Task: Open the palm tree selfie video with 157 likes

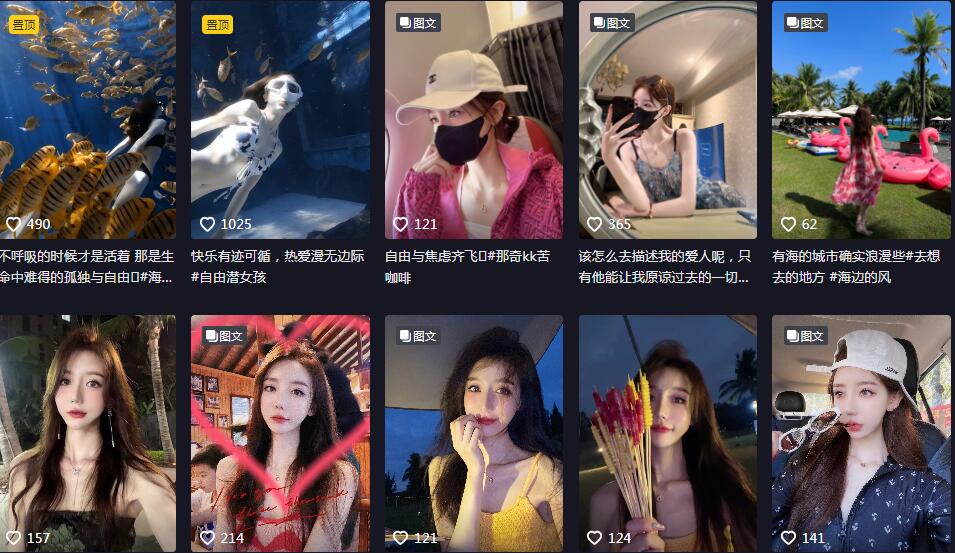Action: coord(87,435)
